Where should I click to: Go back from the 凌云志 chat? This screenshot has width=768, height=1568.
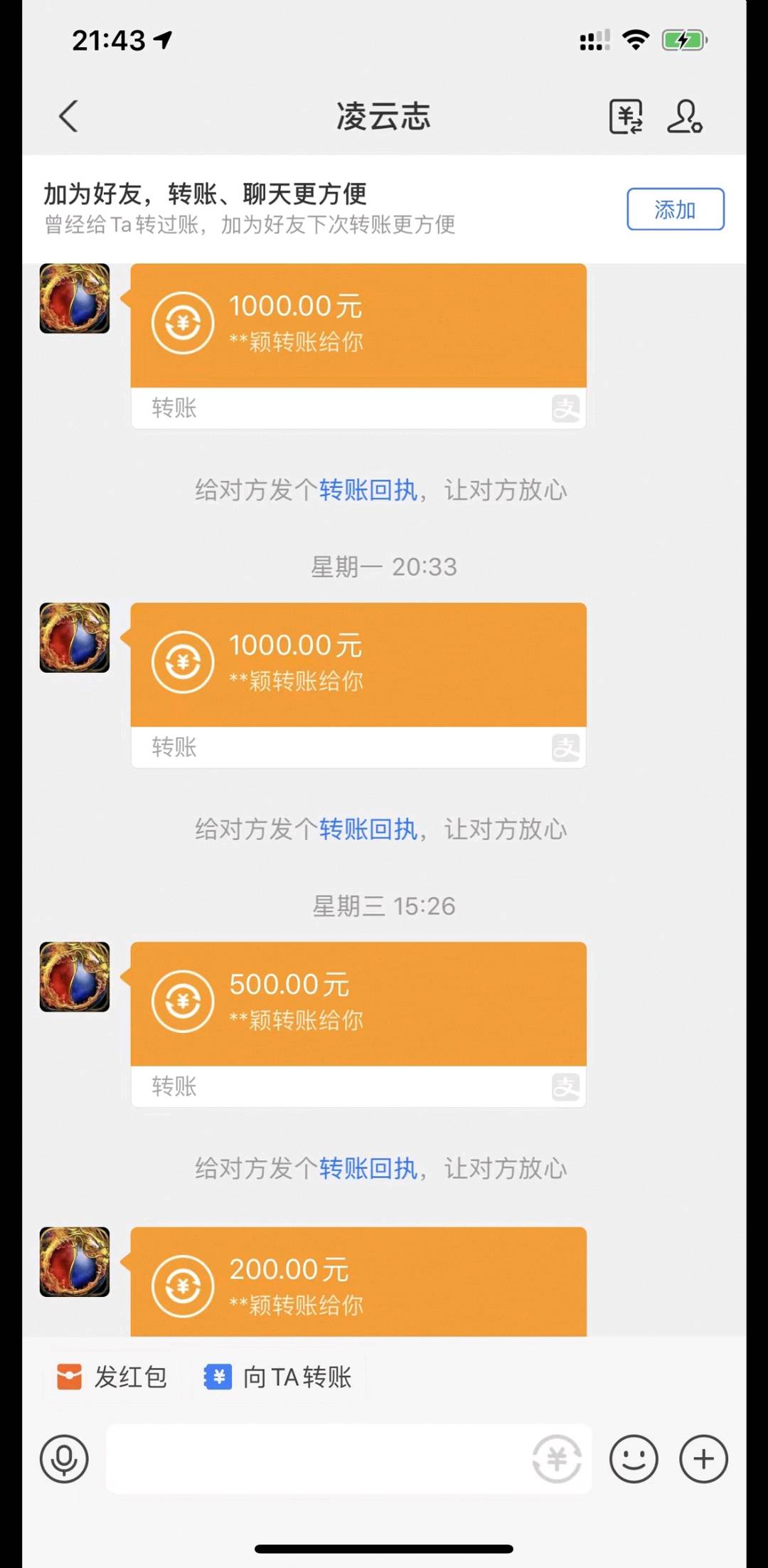click(x=68, y=116)
